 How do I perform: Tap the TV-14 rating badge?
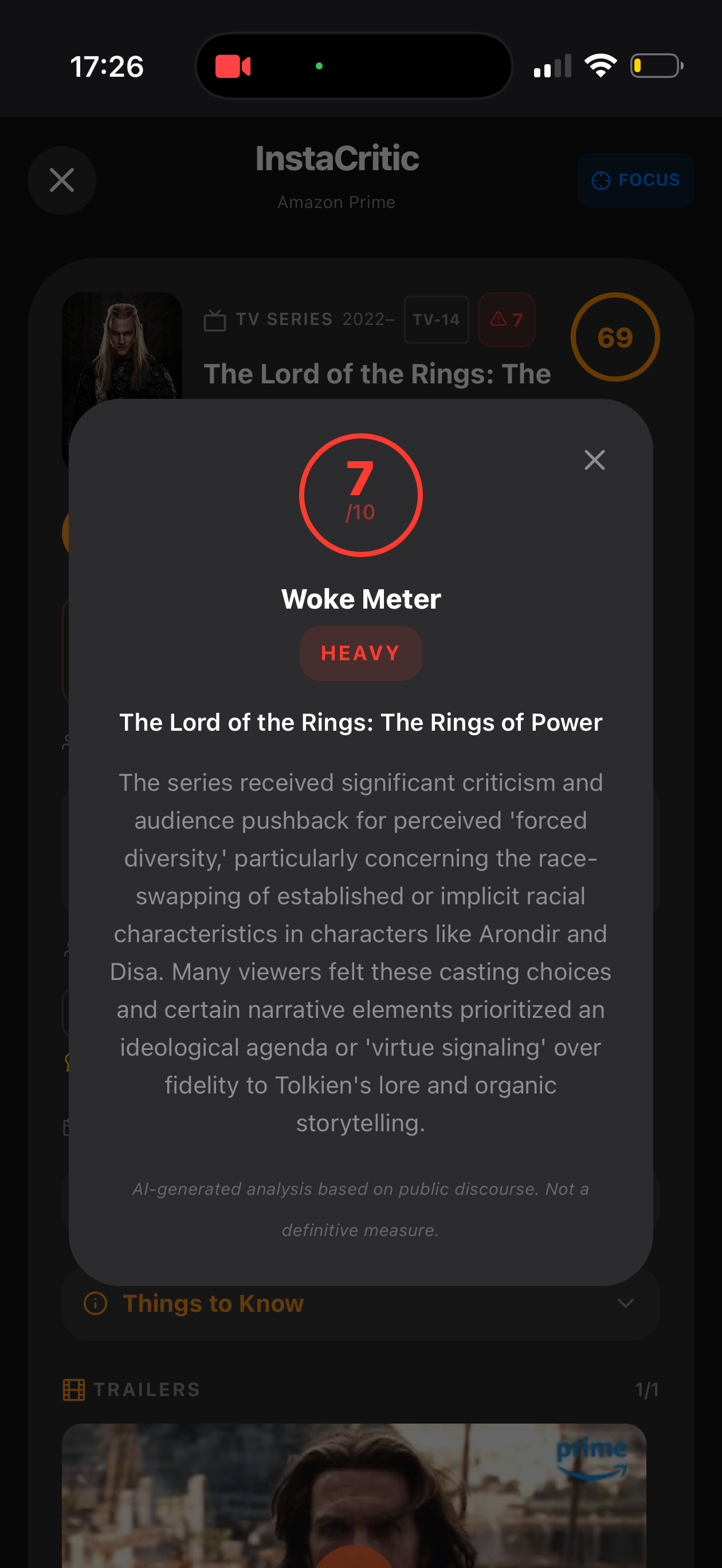click(436, 320)
